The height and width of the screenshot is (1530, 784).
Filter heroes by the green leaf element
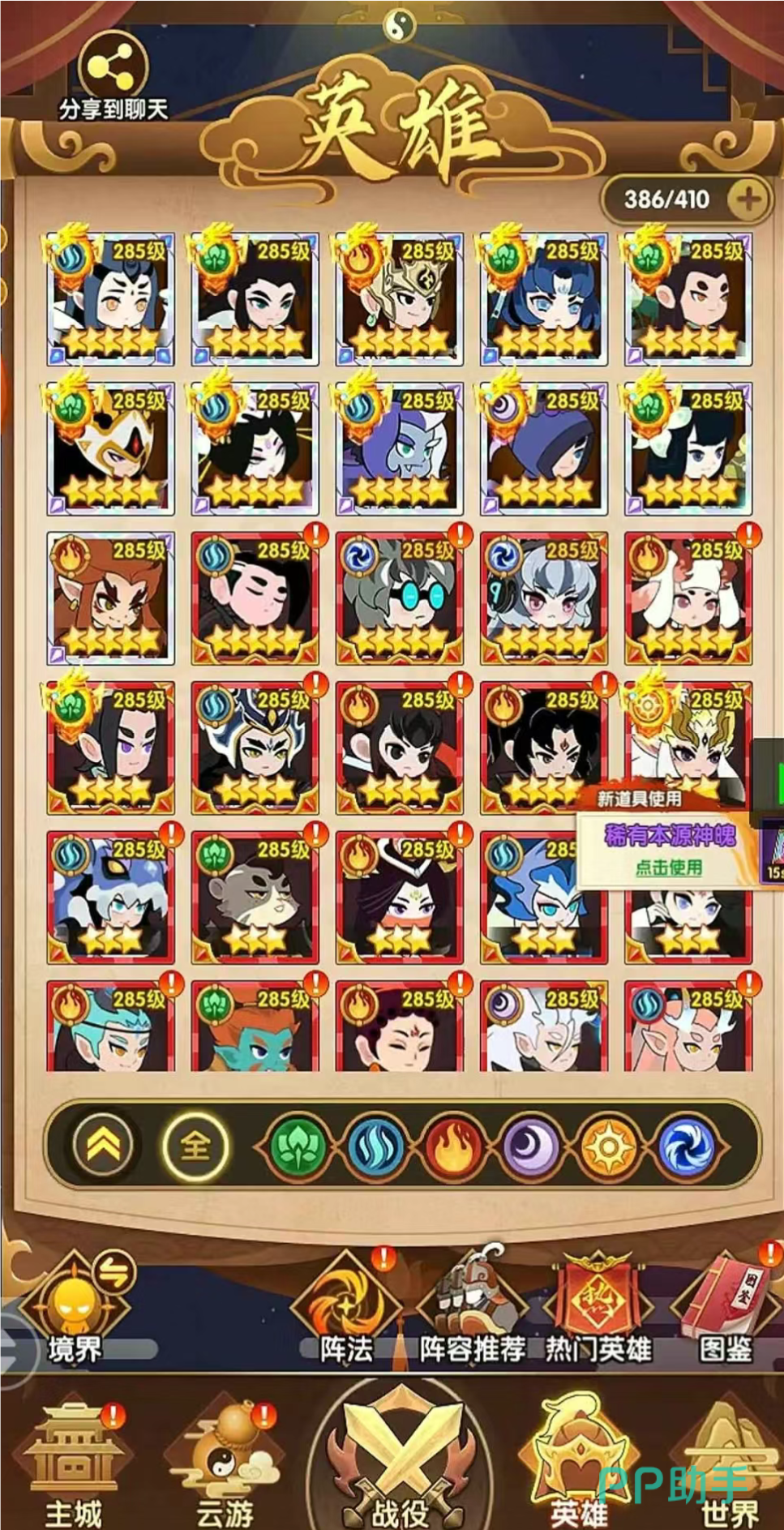[x=298, y=1147]
